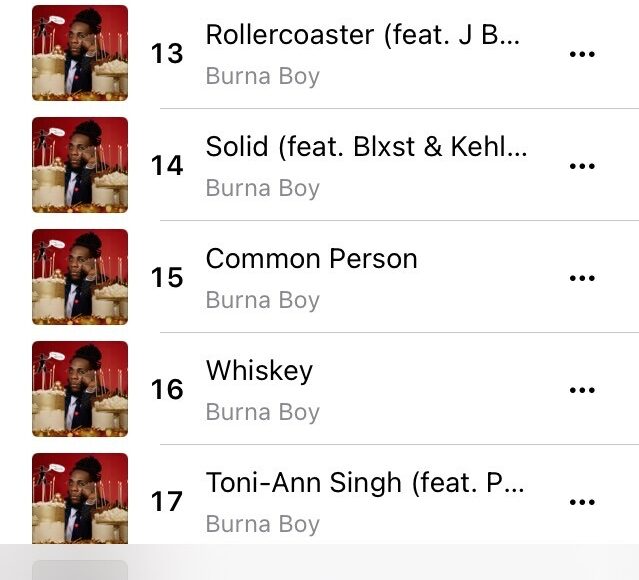This screenshot has height=580, width=639.
Task: Open more options for Solid
Action: coord(581,166)
